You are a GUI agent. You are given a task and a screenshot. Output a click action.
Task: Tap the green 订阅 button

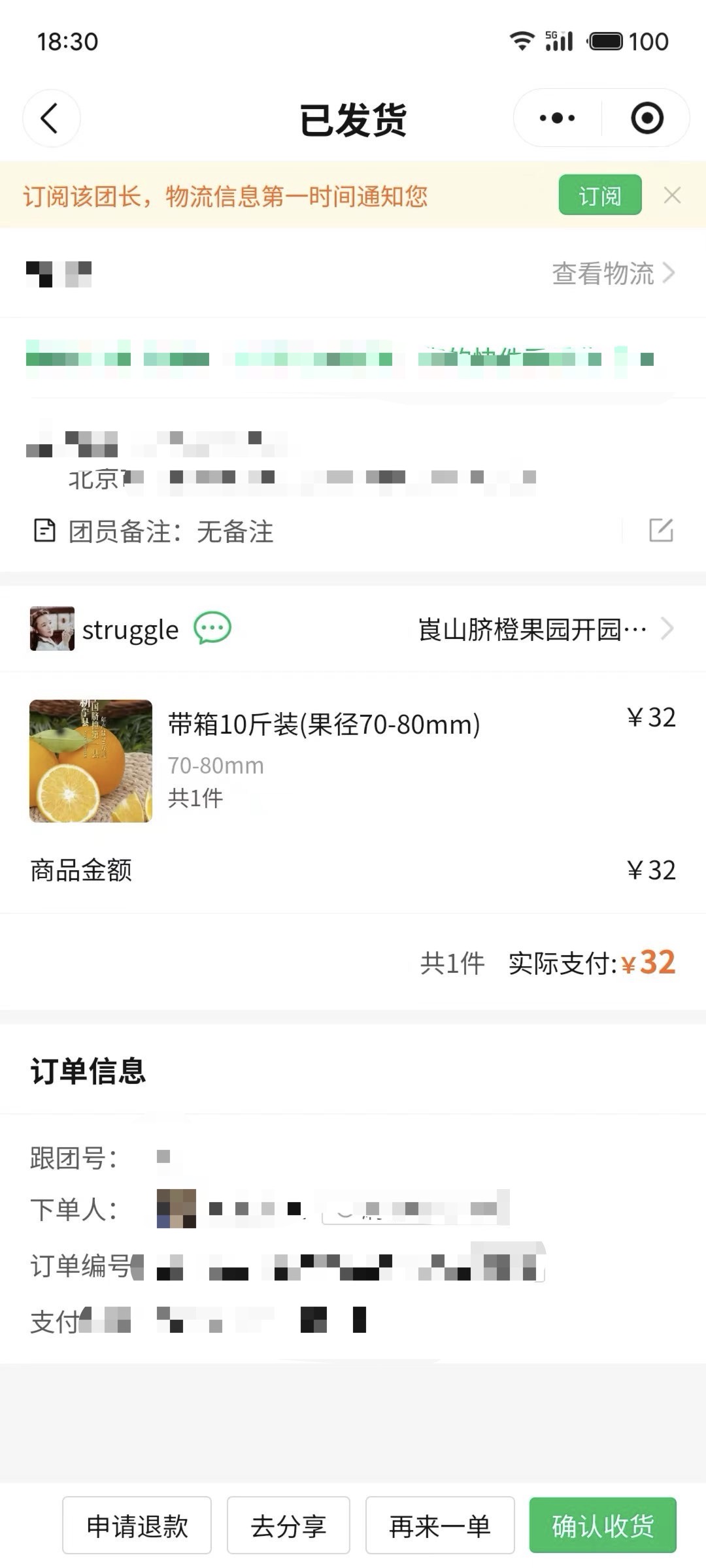(599, 195)
